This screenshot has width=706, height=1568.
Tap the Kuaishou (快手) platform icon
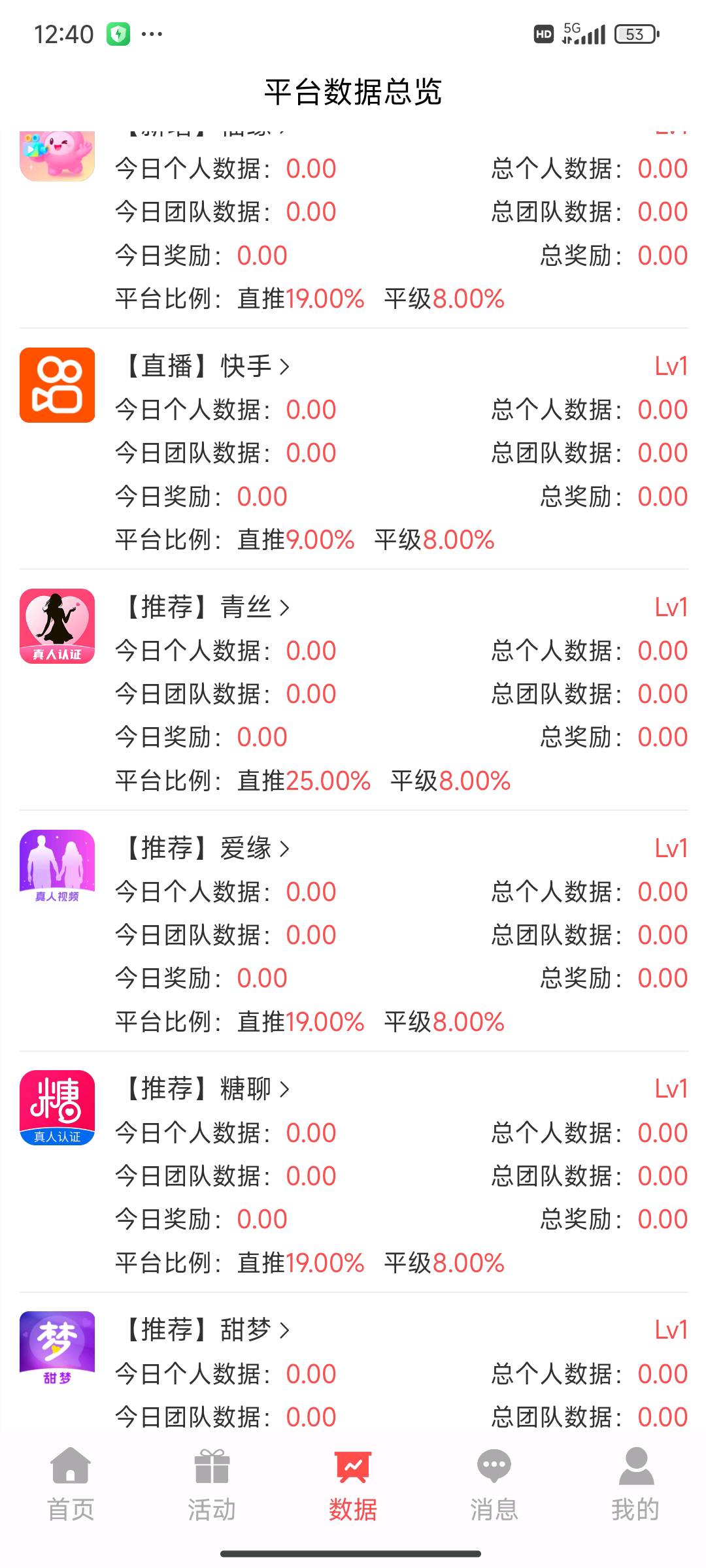point(57,385)
